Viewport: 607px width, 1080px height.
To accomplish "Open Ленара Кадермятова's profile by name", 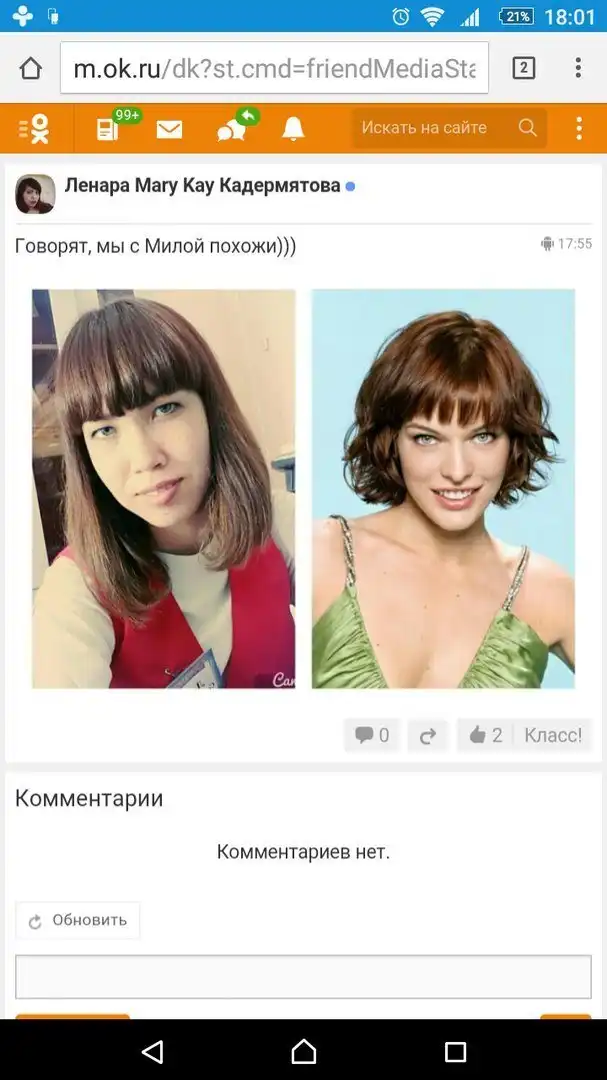I will (x=202, y=185).
